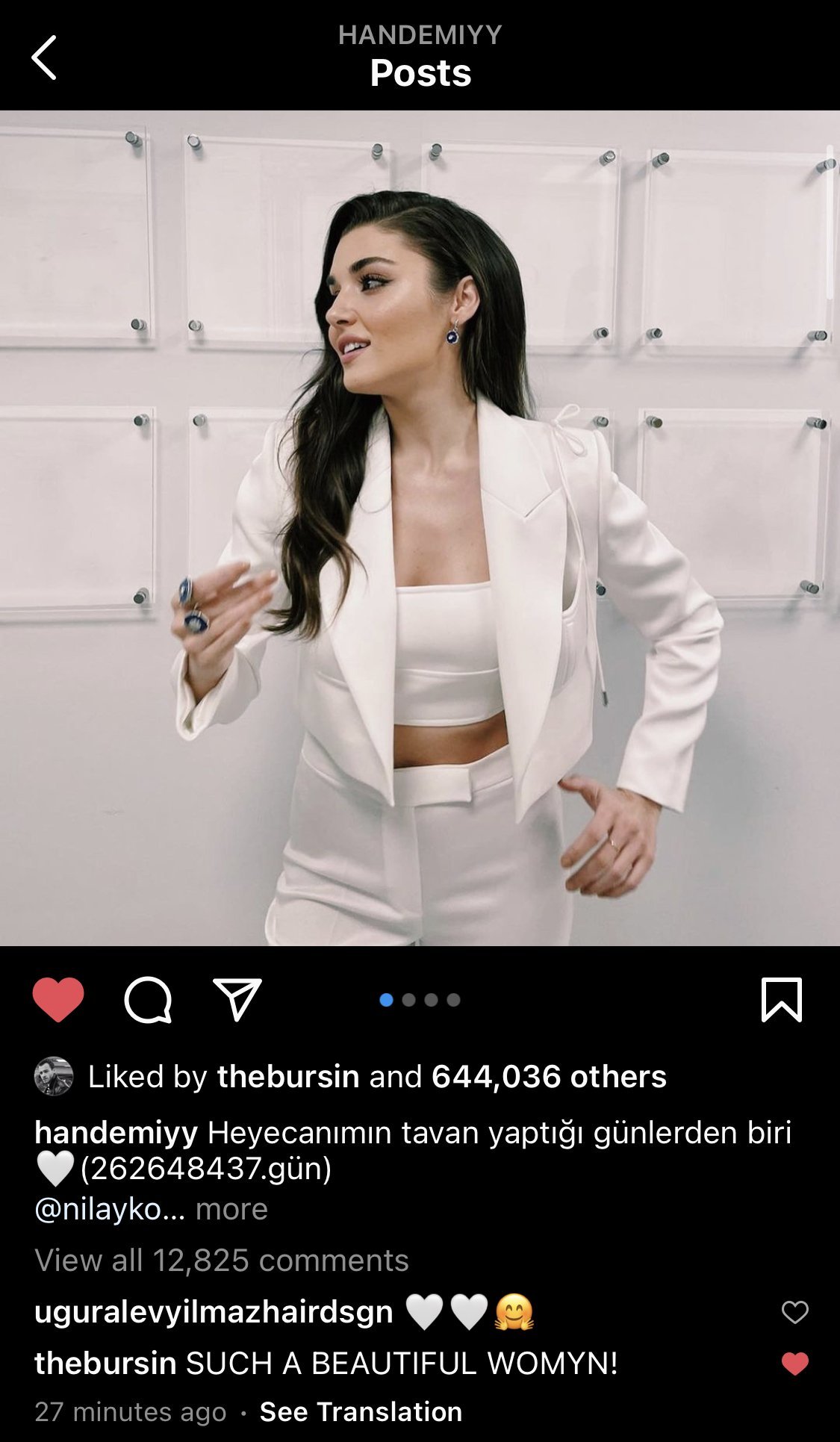840x1442 pixels.
Task: Unlike thebursin's comment heart
Action: [x=794, y=1364]
